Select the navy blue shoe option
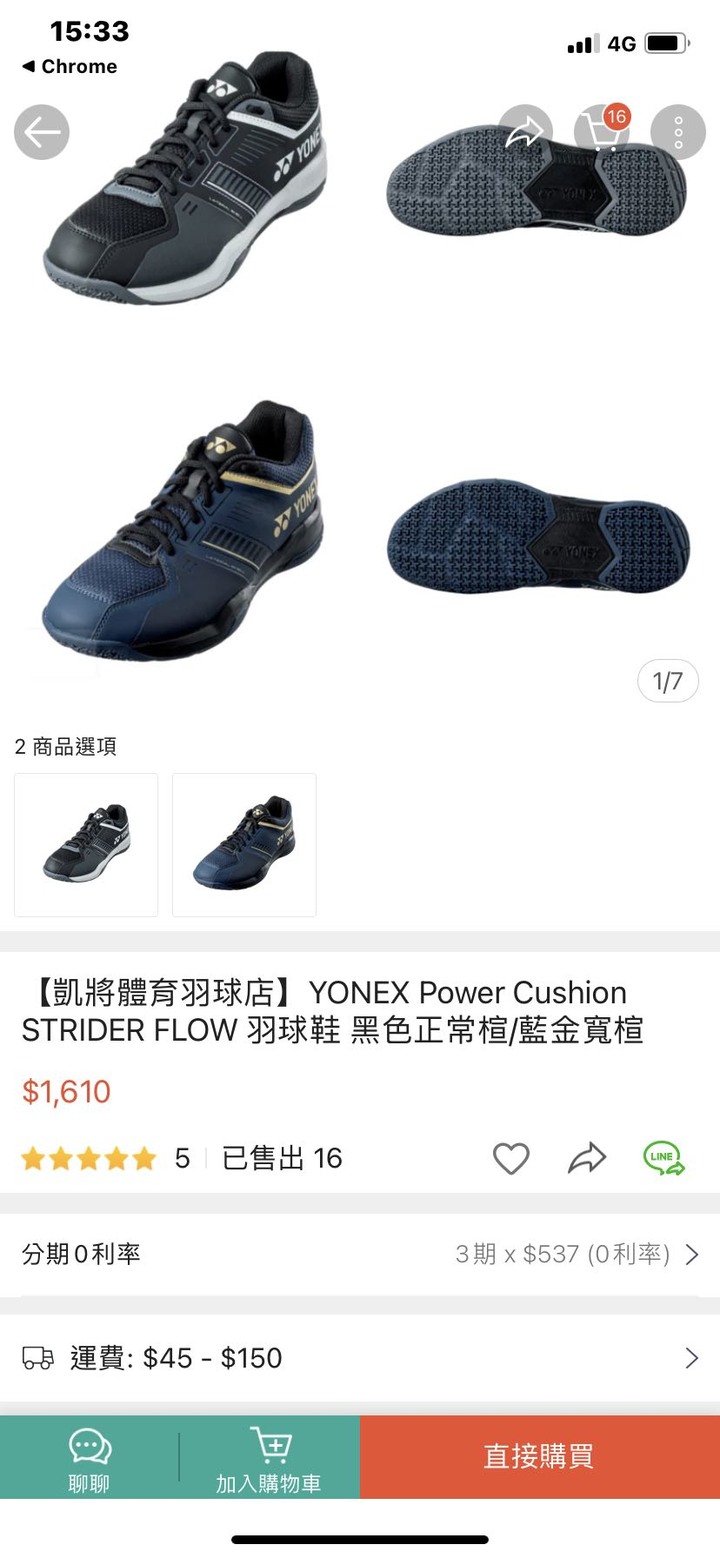The width and height of the screenshot is (720, 1558). click(244, 845)
